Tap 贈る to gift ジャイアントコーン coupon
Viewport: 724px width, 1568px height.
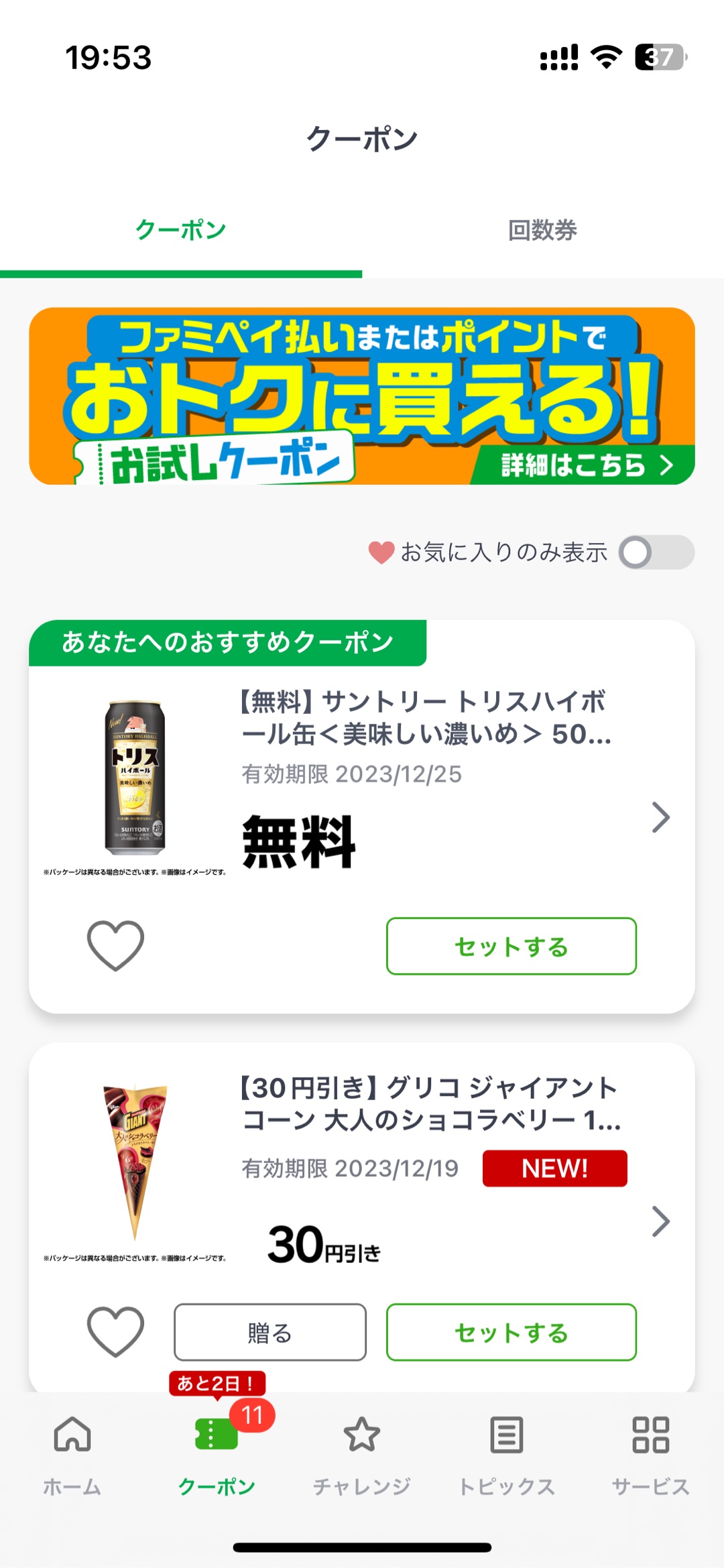(269, 1332)
